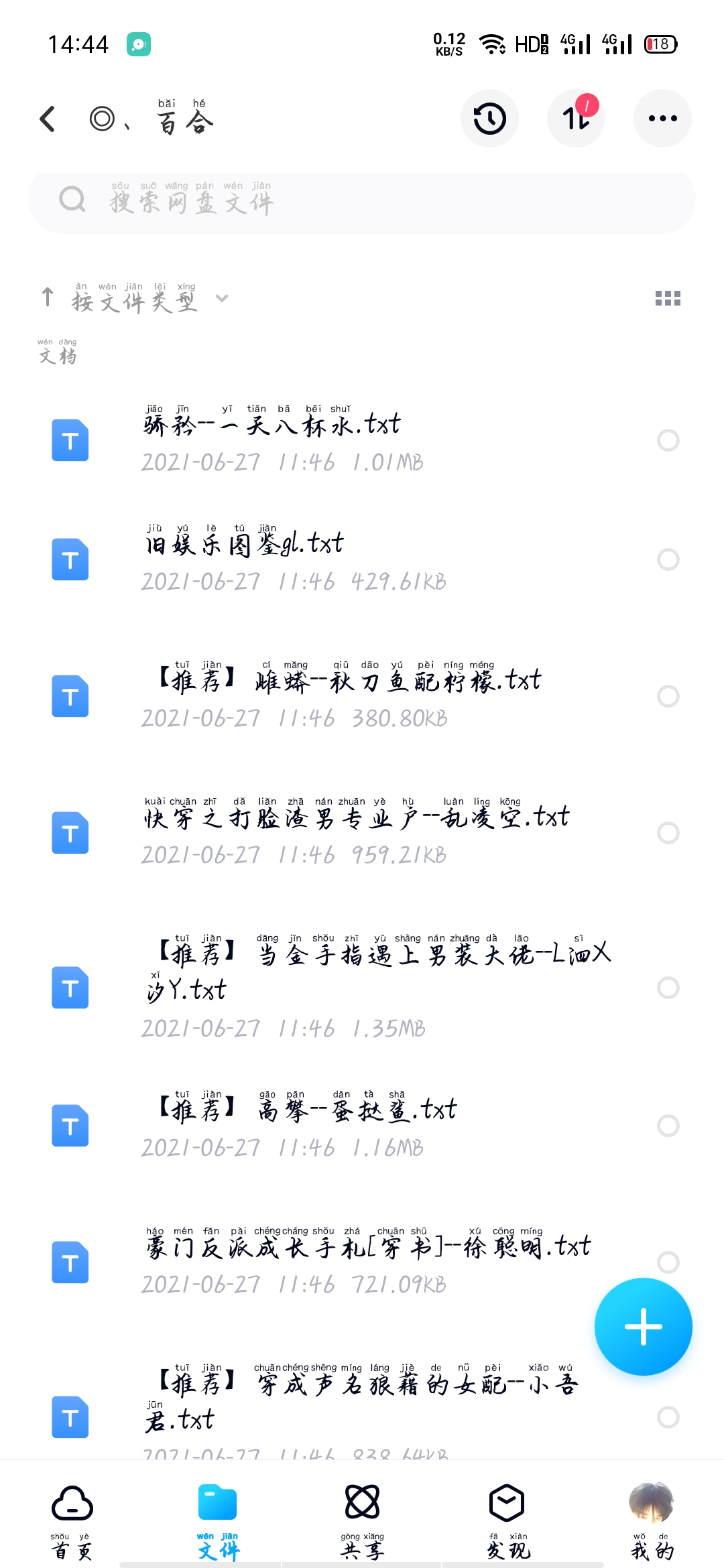Select the circle for 骄矜--一天八杯水.txt
Screen dimensions: 724x1568
pos(668,440)
